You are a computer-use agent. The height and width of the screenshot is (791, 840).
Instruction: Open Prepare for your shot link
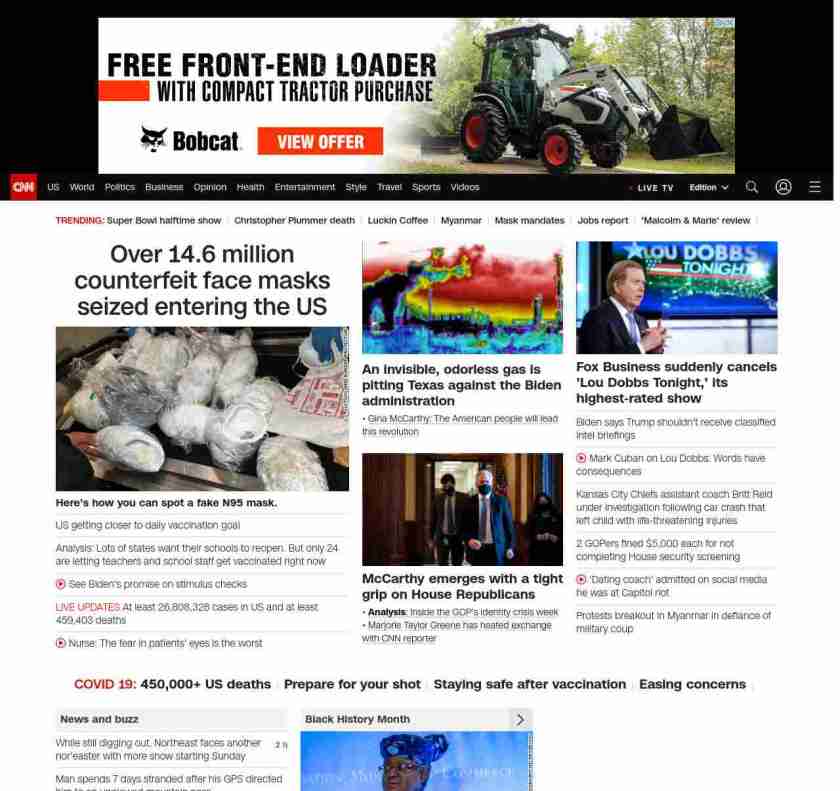tap(352, 684)
